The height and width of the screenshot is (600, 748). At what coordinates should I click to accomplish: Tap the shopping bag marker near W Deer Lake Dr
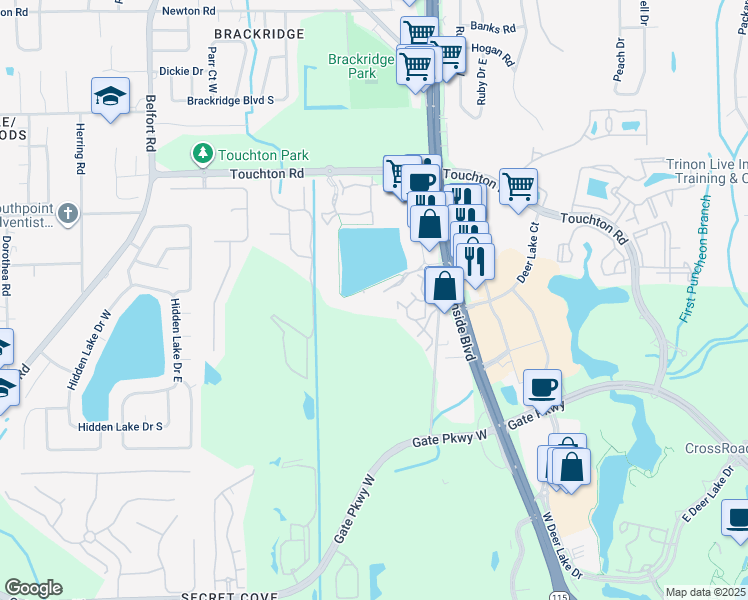(x=571, y=467)
